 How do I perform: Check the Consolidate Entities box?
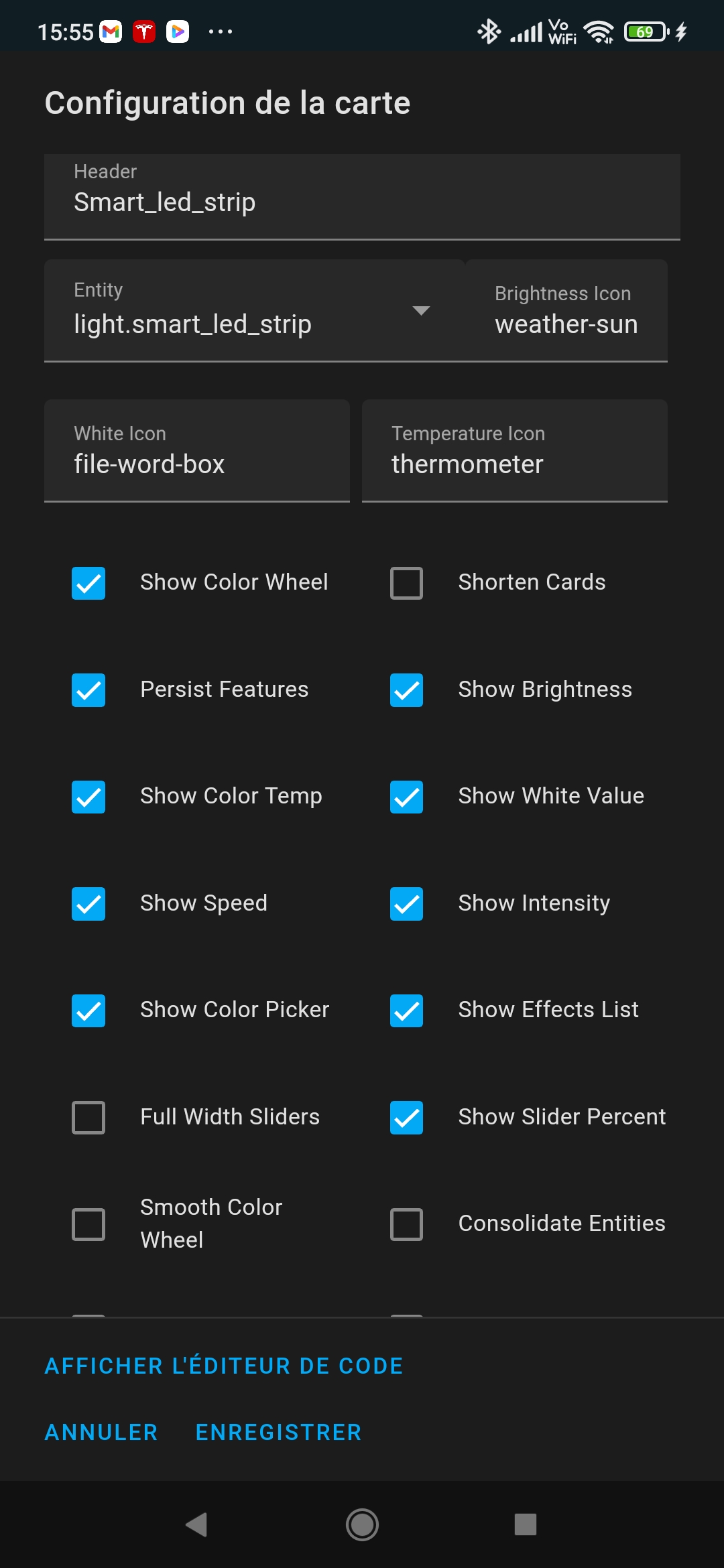406,1224
